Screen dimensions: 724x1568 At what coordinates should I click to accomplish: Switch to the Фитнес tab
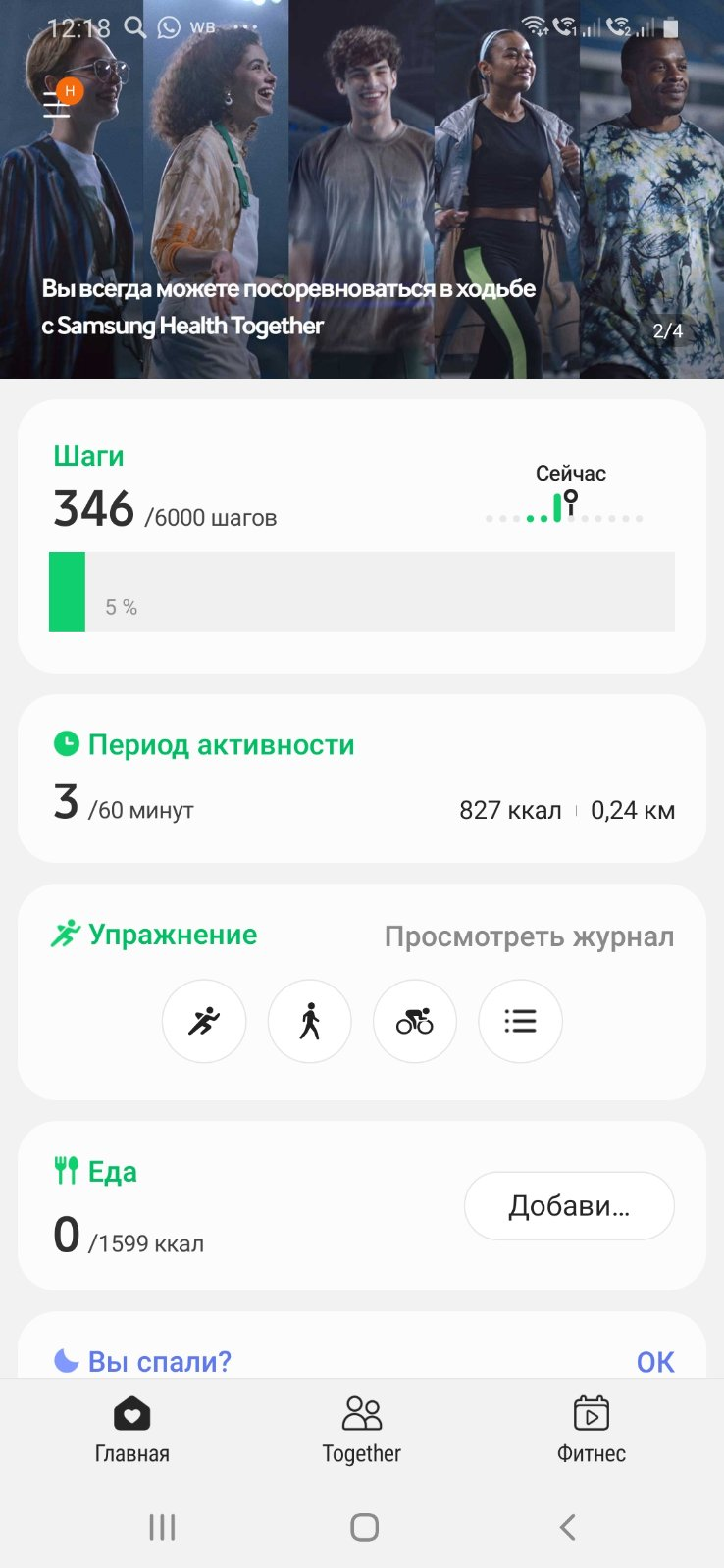click(x=592, y=1430)
